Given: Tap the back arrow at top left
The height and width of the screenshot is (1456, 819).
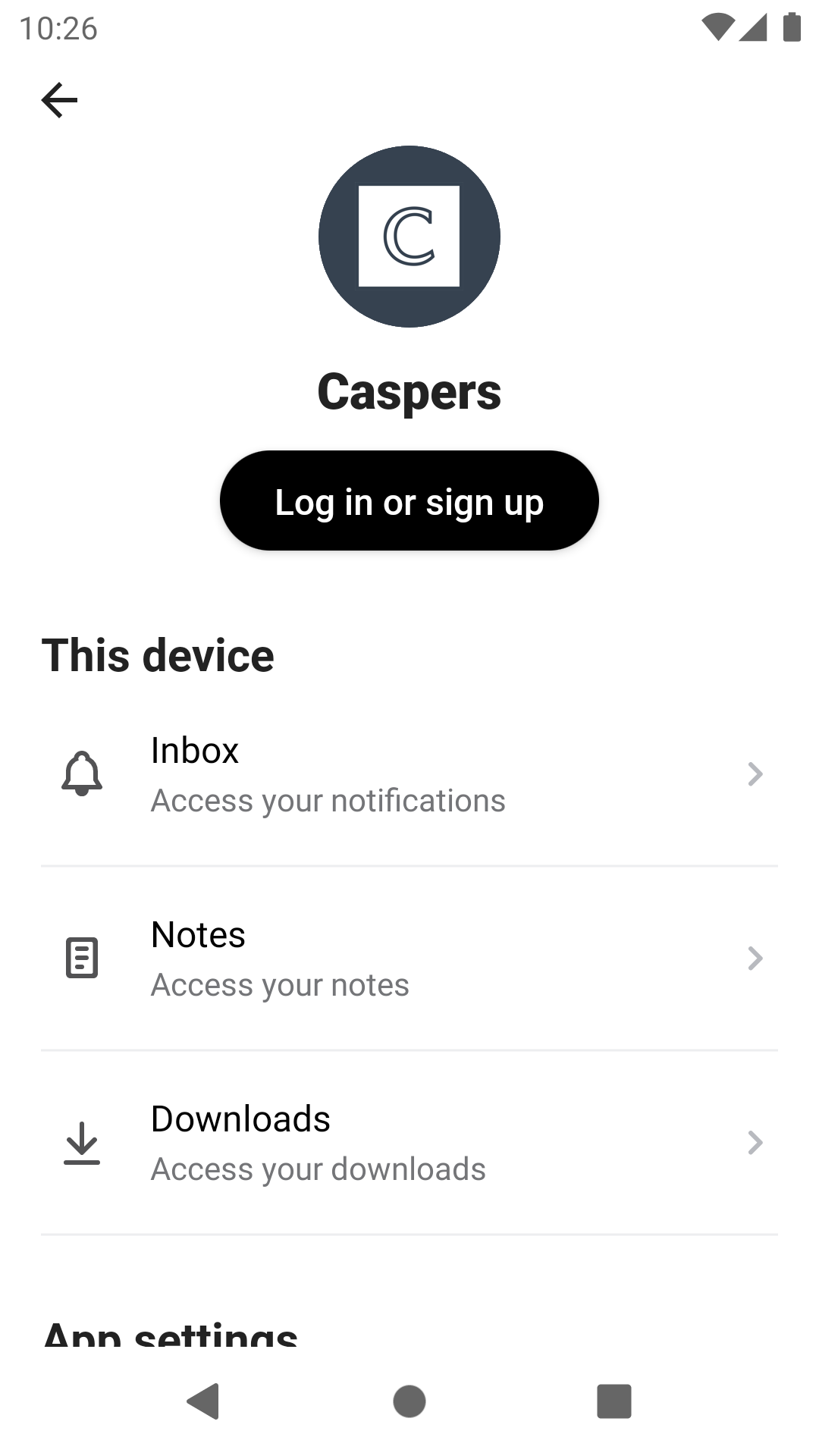Looking at the screenshot, I should tap(60, 99).
